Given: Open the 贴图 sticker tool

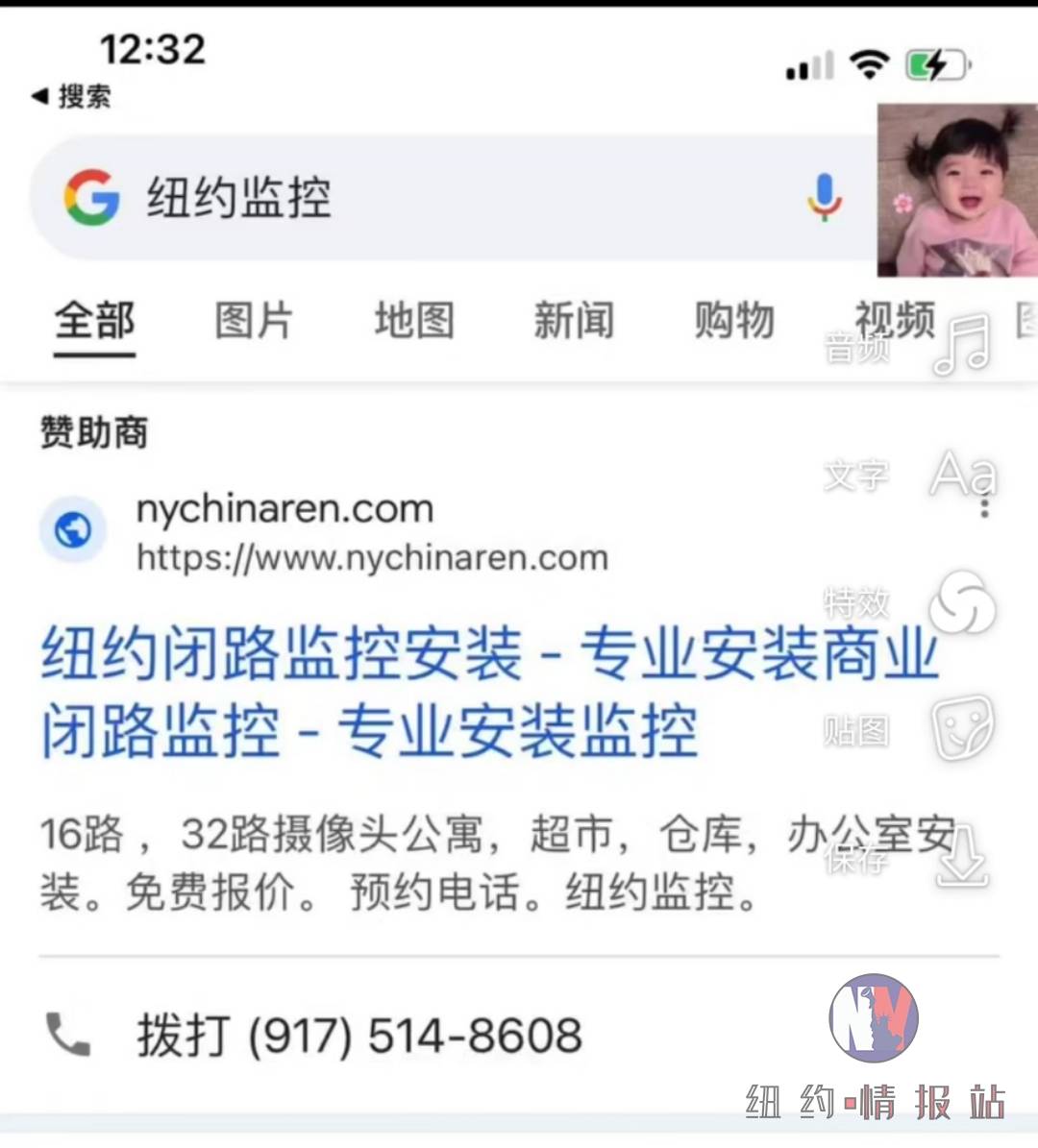Looking at the screenshot, I should pyautogui.click(x=962, y=729).
